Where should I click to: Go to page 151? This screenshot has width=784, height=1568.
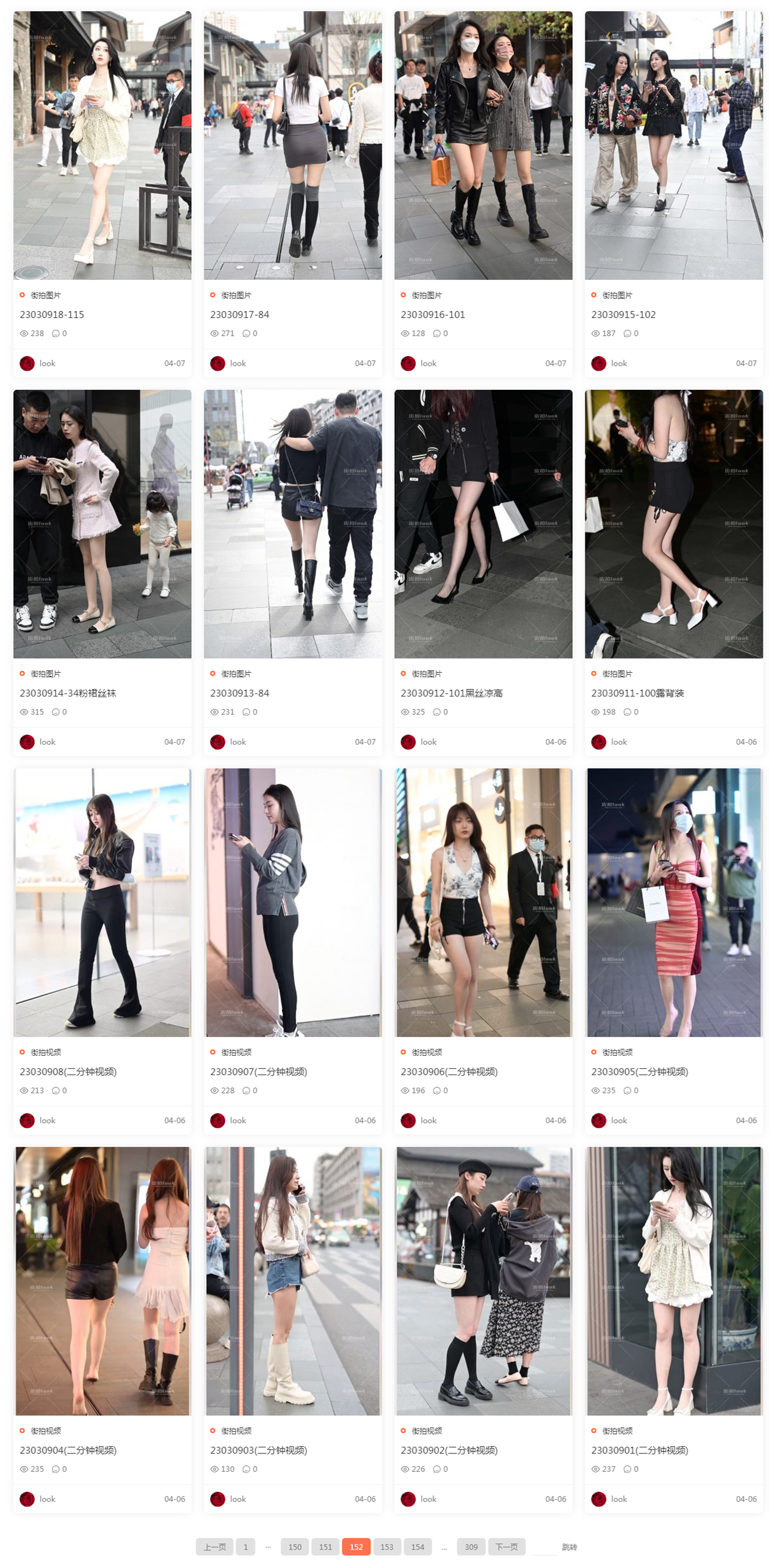(x=325, y=1547)
